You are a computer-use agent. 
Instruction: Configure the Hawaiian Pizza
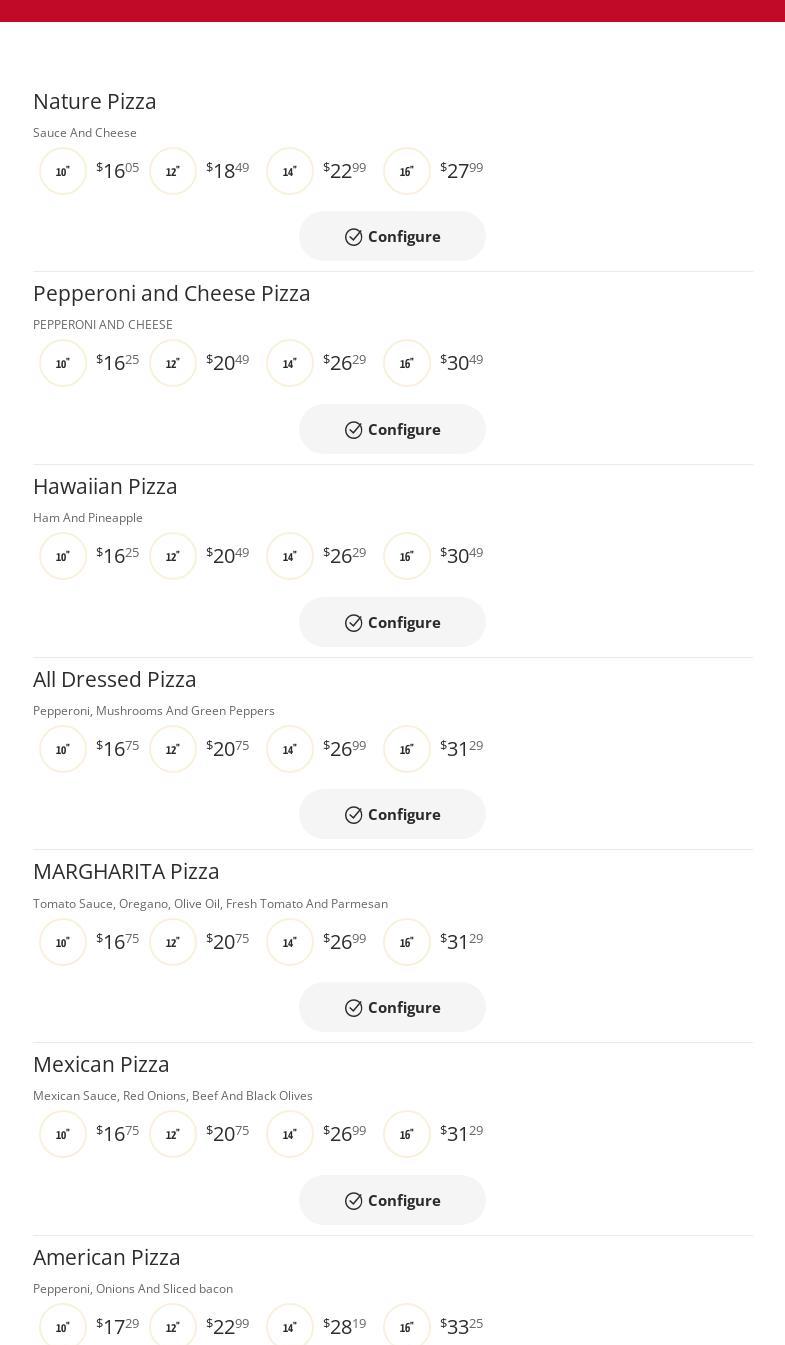click(x=392, y=622)
